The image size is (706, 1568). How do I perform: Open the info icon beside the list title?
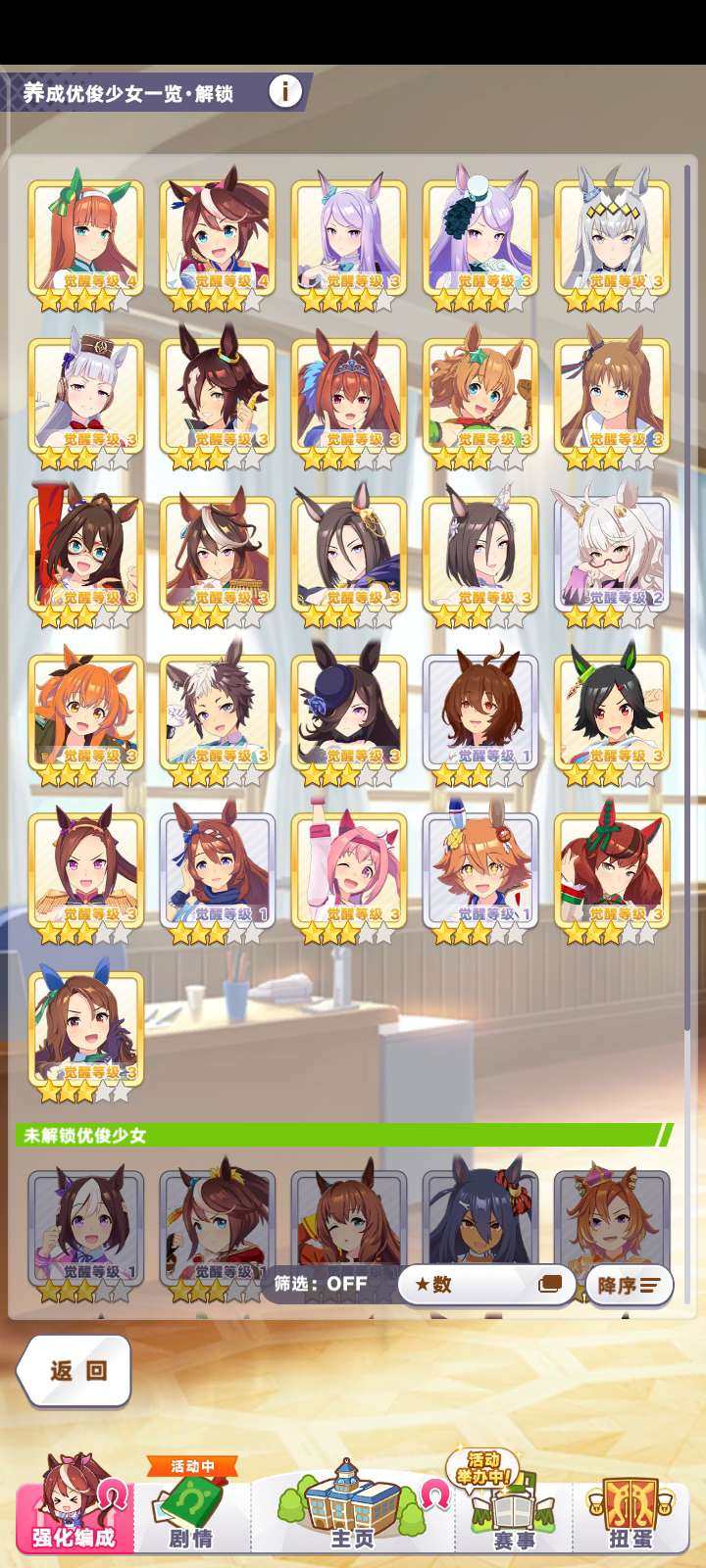(x=285, y=91)
